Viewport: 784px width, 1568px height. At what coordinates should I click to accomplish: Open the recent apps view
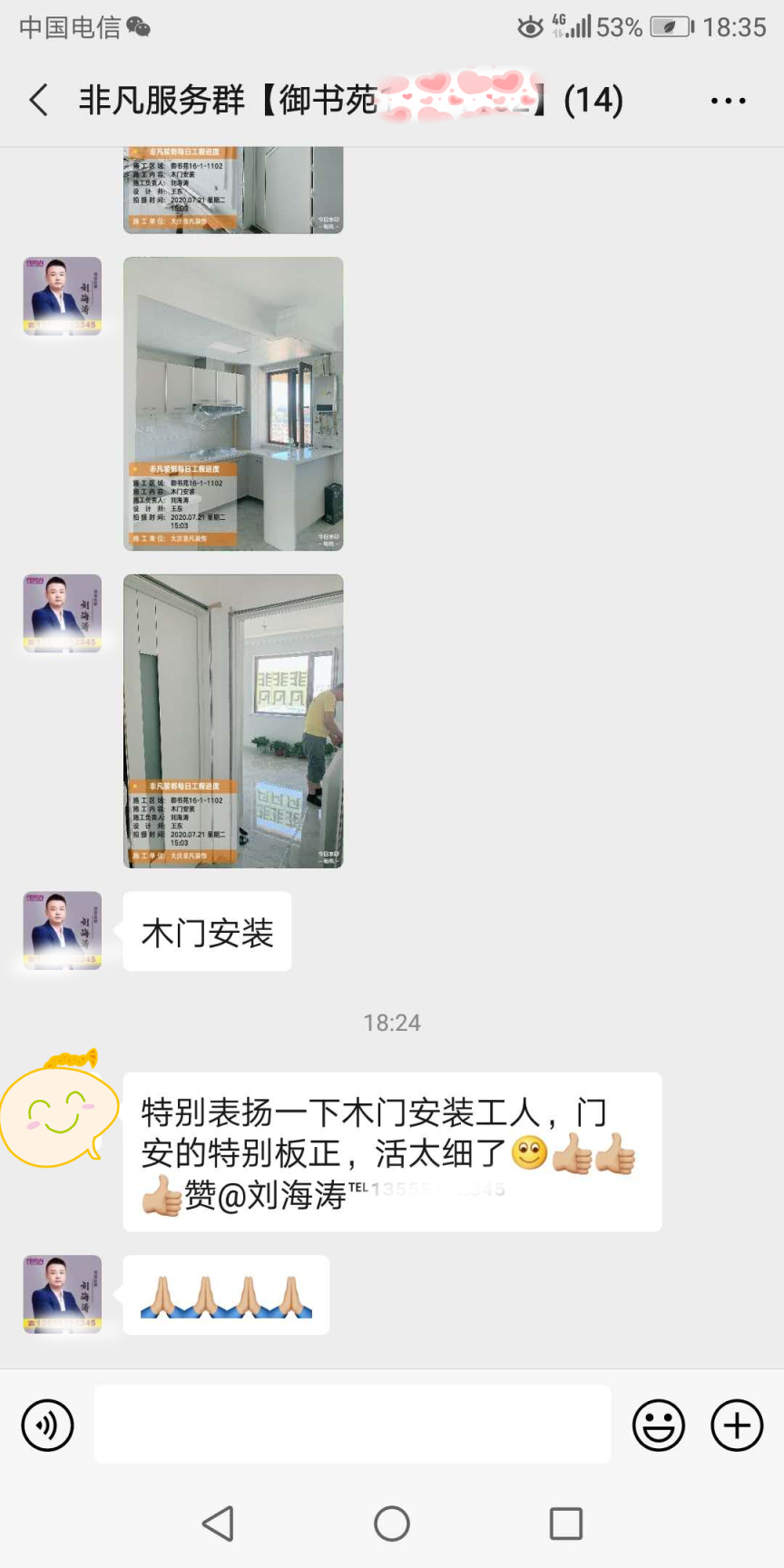click(565, 1524)
